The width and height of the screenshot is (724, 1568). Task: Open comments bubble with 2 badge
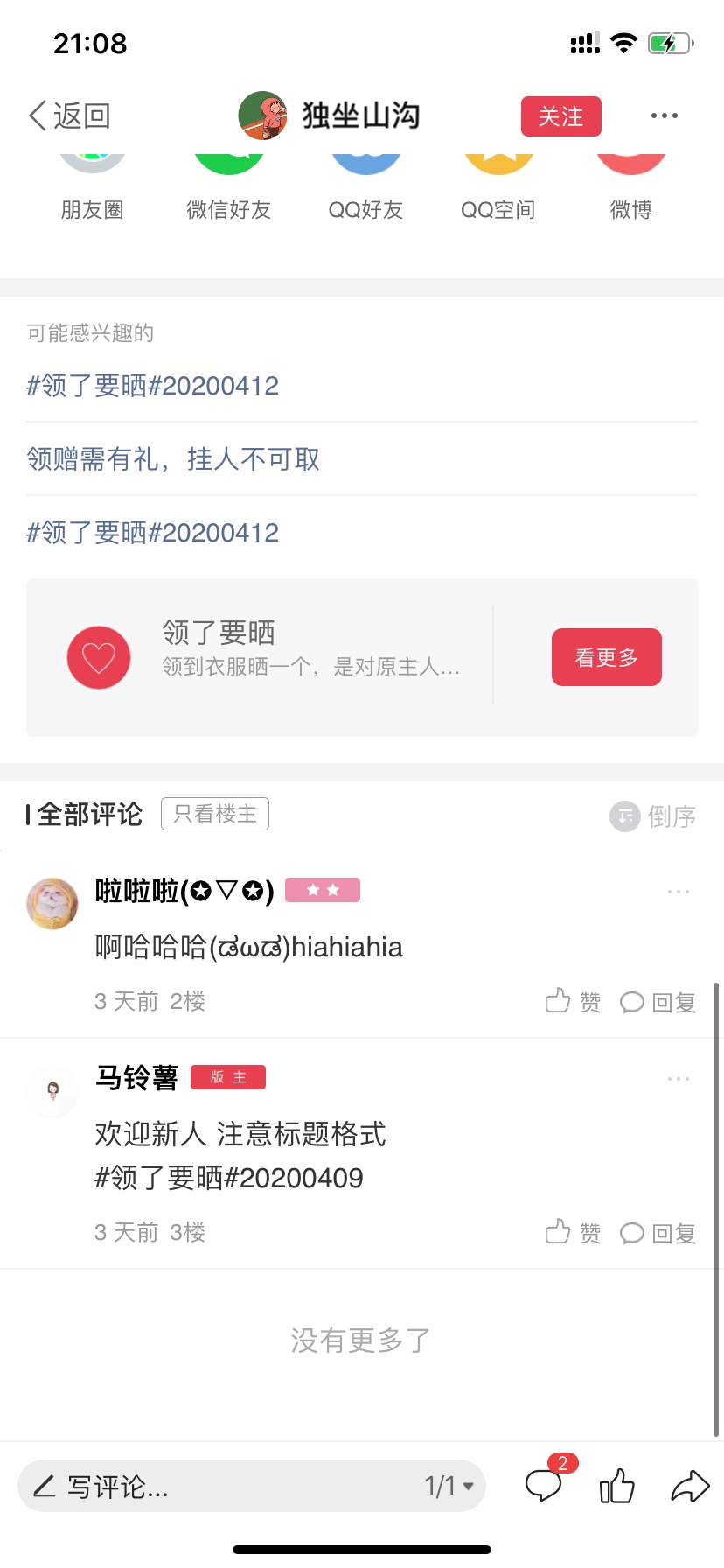(x=545, y=1485)
